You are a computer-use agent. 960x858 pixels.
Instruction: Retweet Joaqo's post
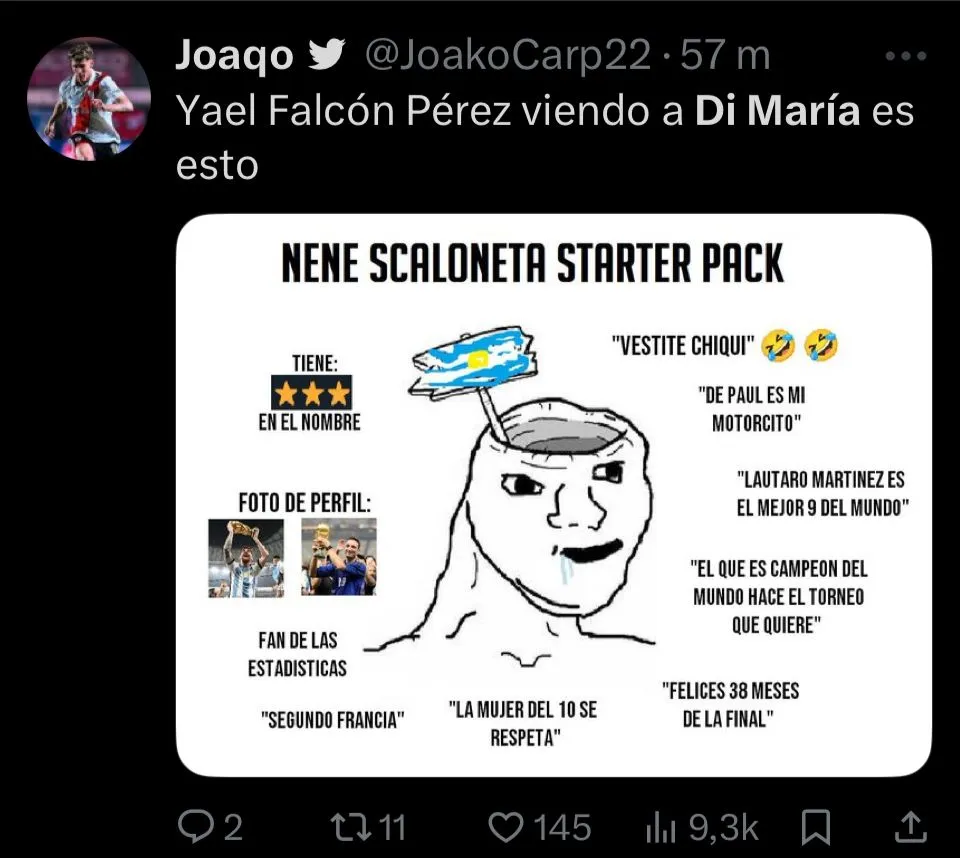pos(350,826)
